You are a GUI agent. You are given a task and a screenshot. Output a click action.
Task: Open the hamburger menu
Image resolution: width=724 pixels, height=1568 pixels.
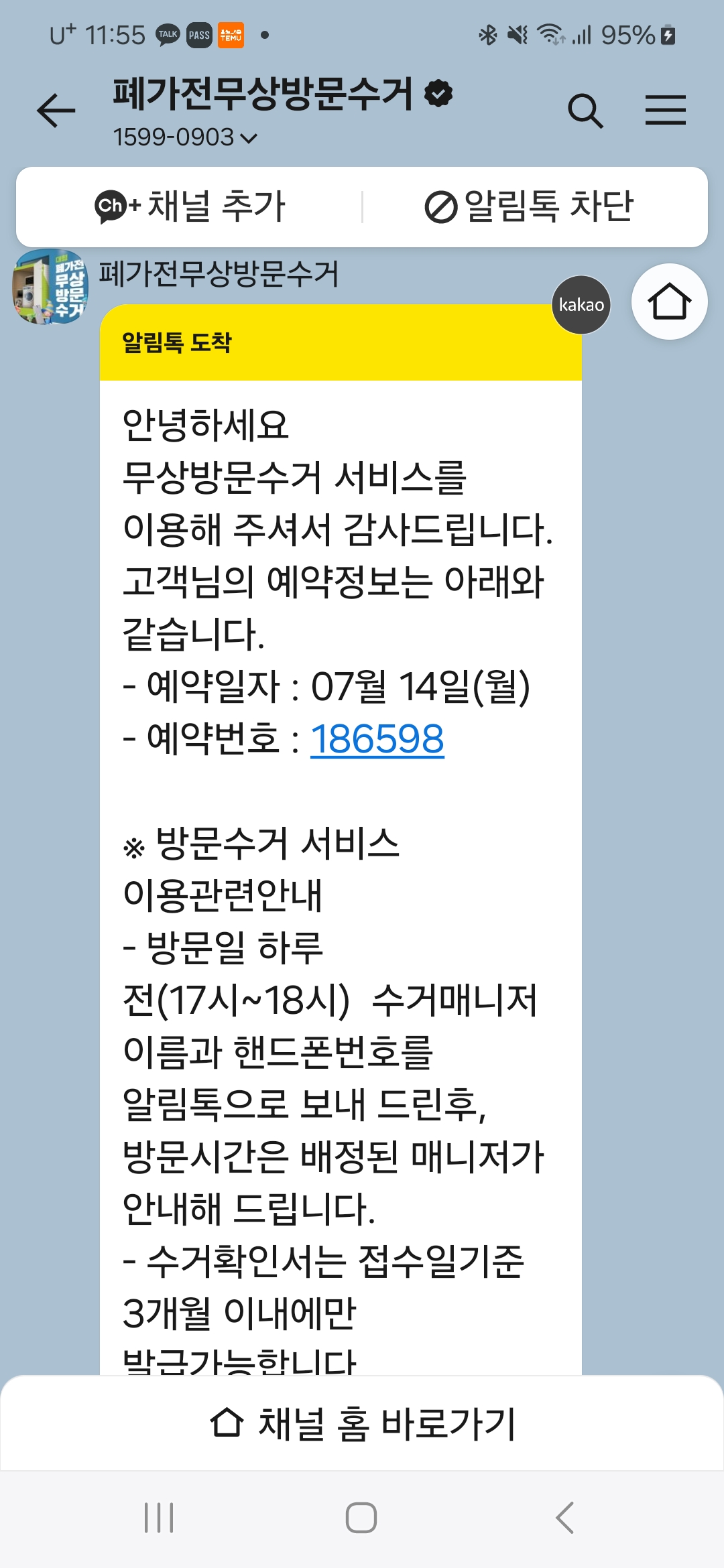[665, 111]
